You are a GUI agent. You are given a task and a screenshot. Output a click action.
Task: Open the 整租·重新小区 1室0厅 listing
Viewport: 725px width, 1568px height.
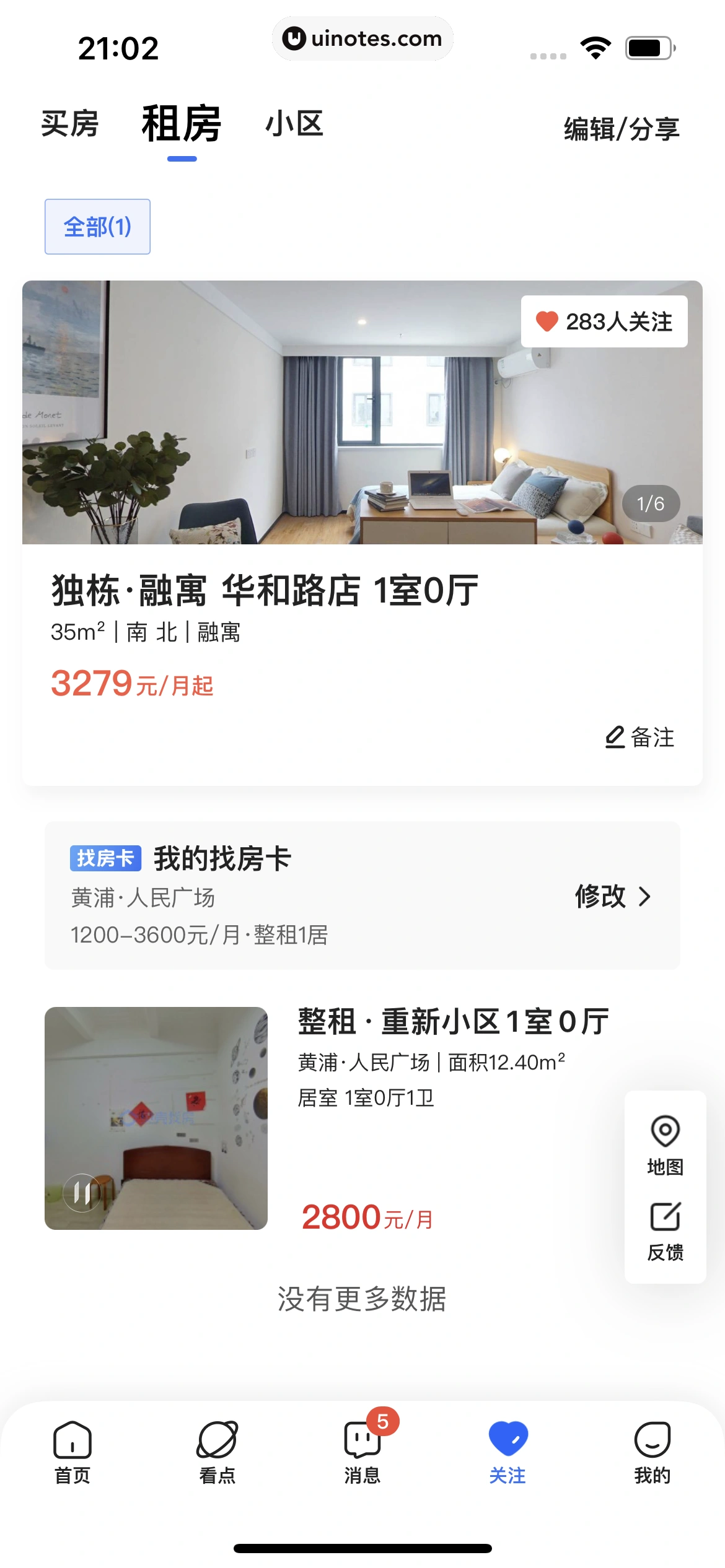click(x=453, y=1022)
